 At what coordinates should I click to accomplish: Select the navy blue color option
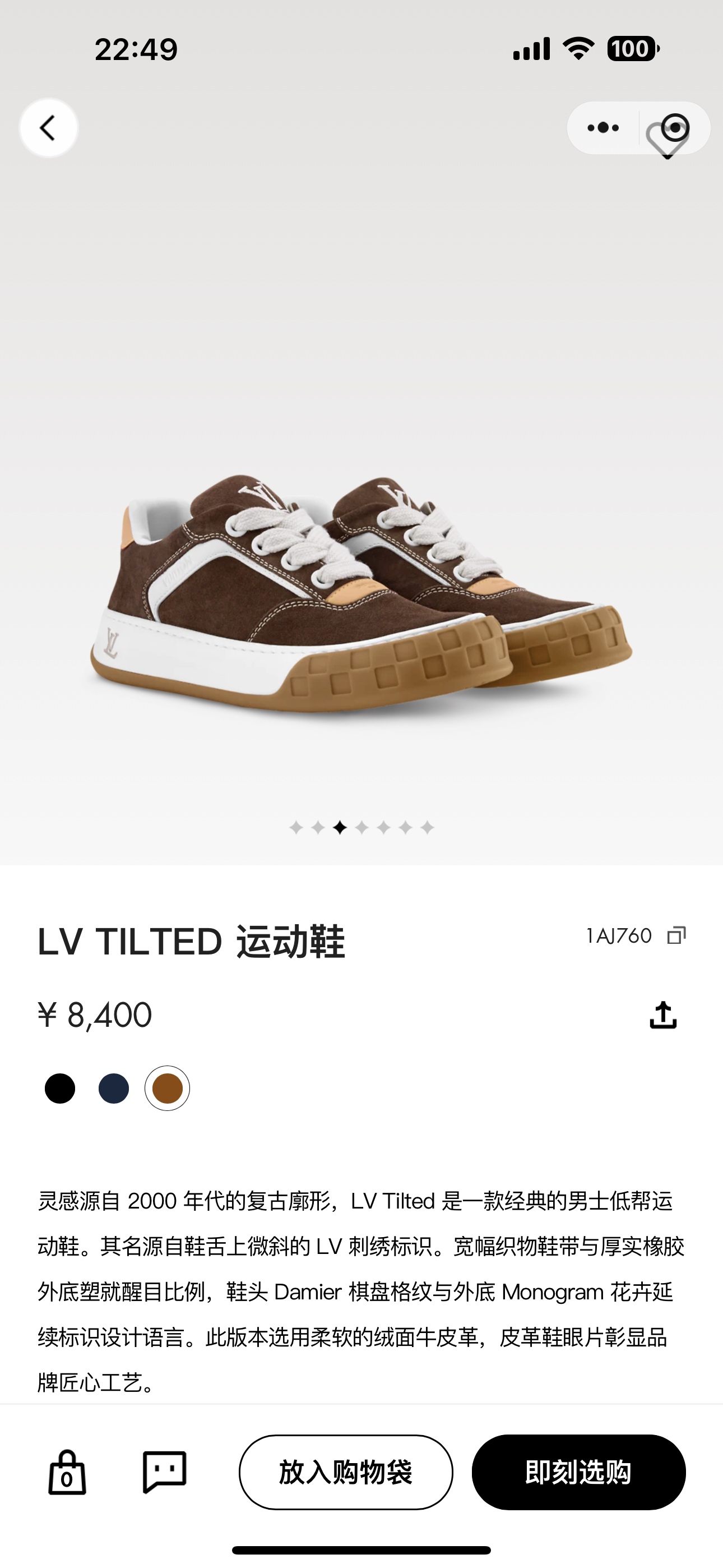tap(115, 1089)
